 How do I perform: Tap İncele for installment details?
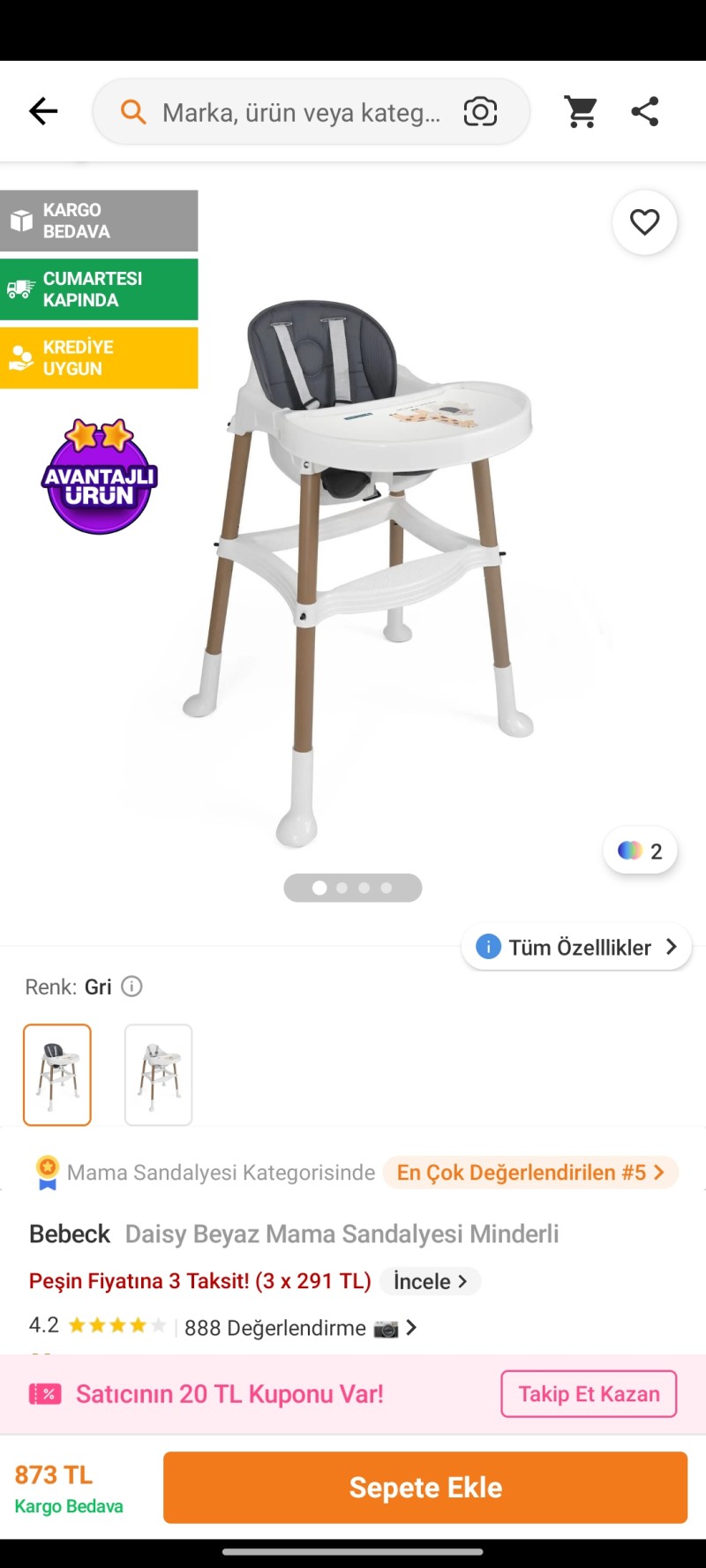pos(430,1281)
